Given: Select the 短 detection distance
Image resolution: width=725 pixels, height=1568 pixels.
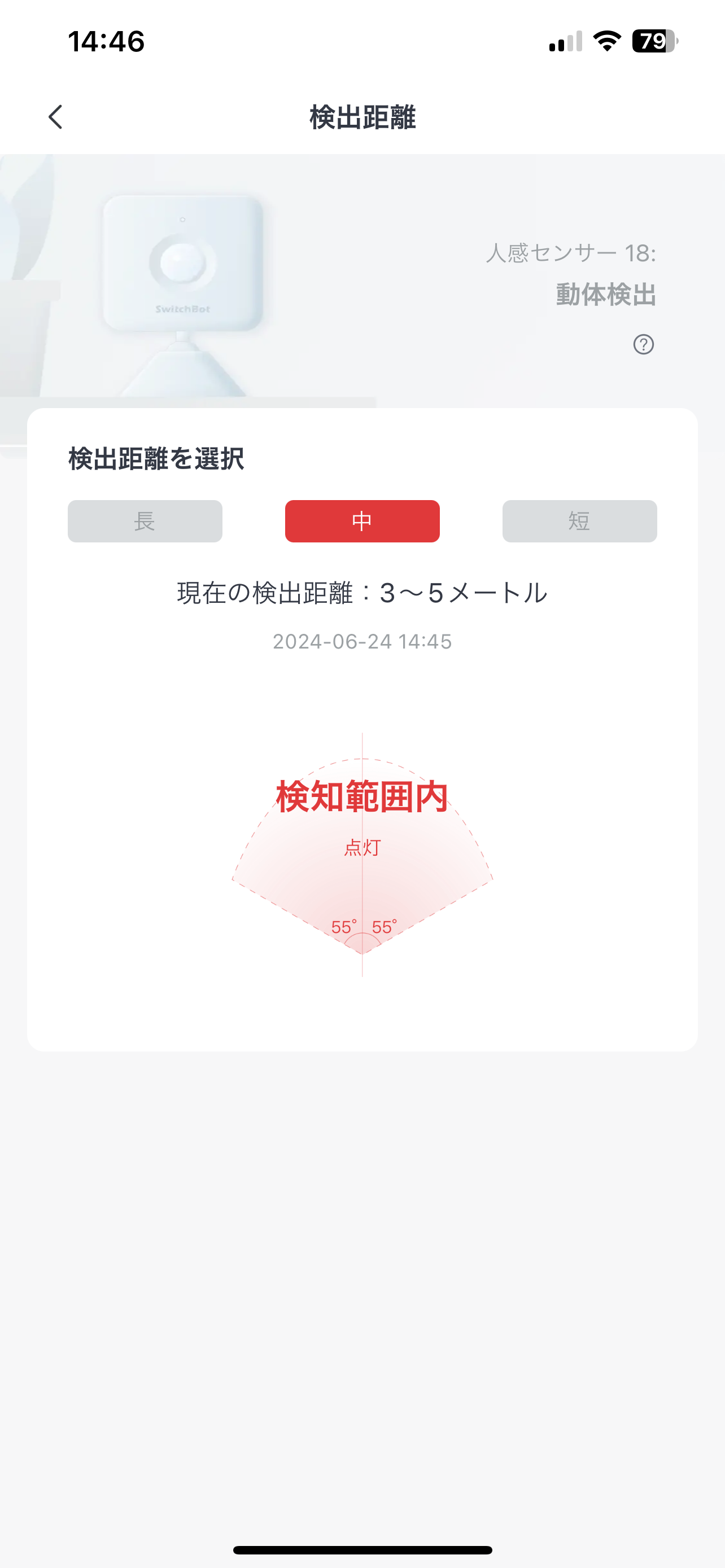Looking at the screenshot, I should pyautogui.click(x=579, y=521).
